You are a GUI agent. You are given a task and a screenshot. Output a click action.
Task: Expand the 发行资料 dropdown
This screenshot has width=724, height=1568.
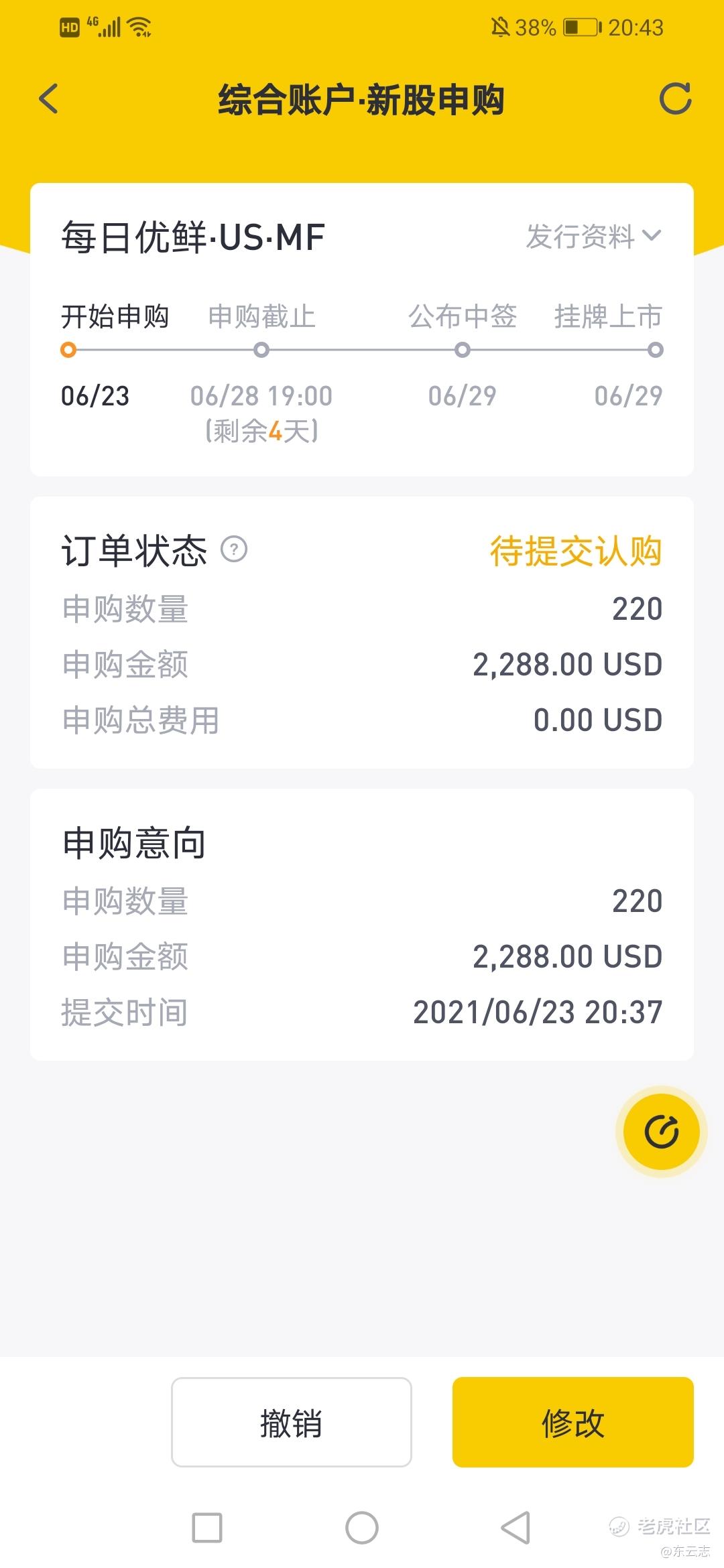coord(594,236)
